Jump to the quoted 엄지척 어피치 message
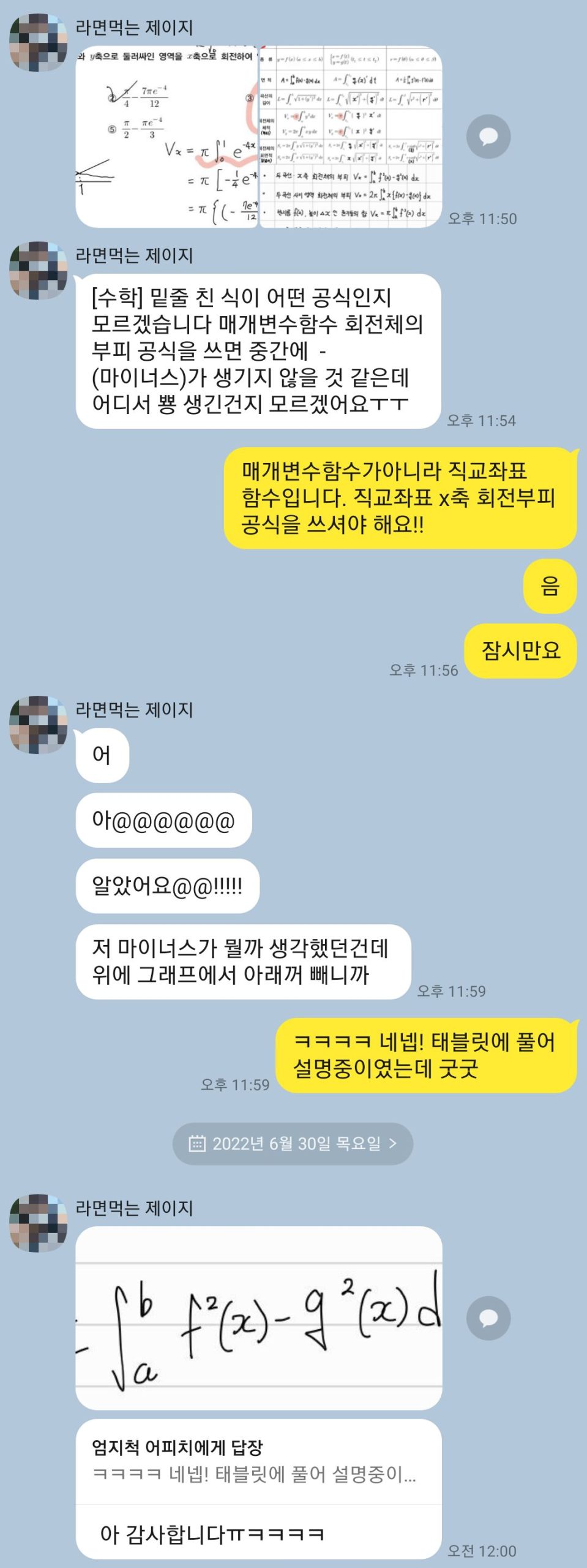 tap(257, 1462)
